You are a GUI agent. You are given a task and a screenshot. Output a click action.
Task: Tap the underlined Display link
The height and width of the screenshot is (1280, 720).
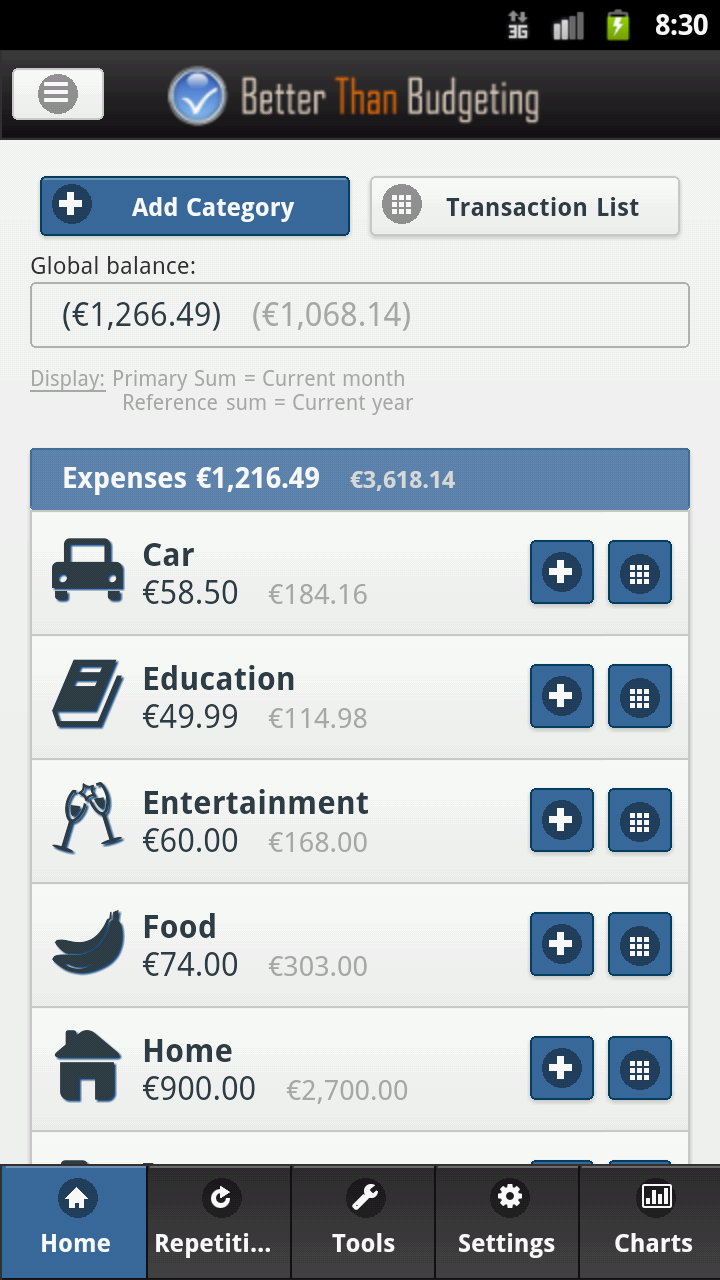click(67, 379)
